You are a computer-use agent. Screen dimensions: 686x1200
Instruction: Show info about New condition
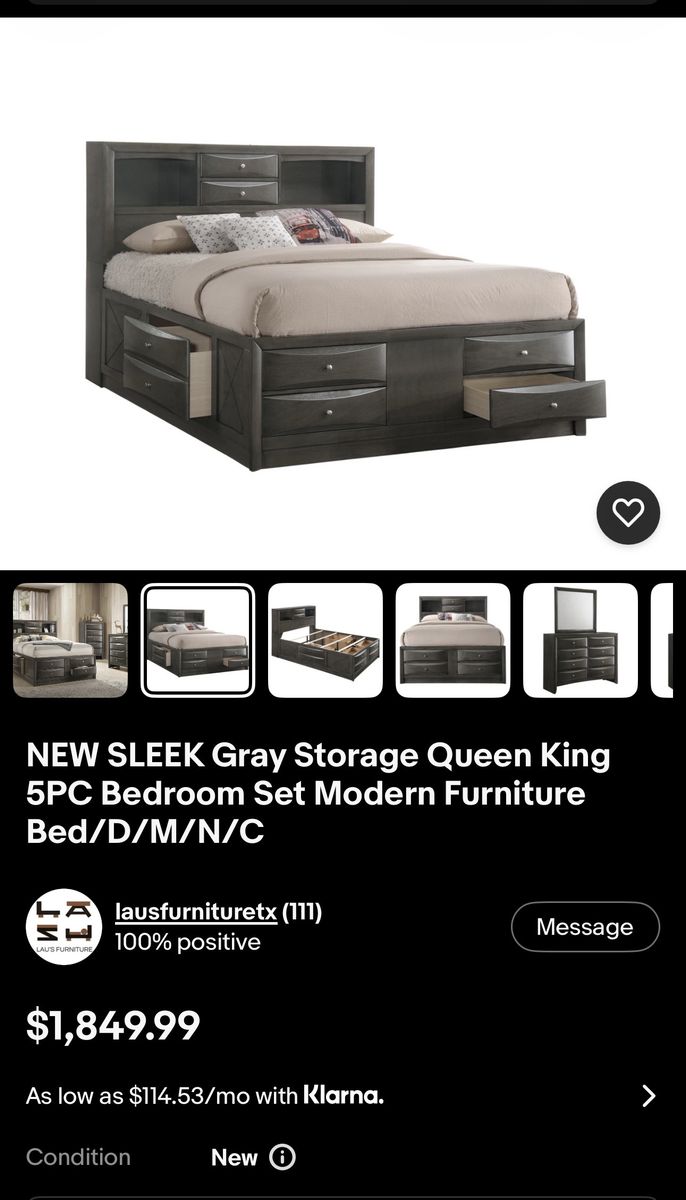point(283,1157)
